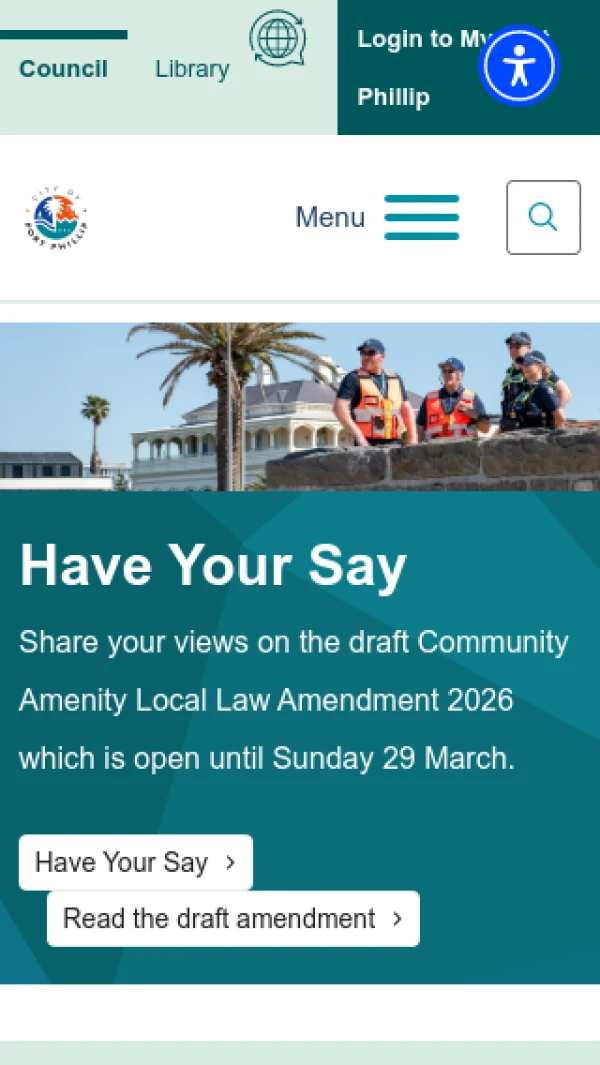The height and width of the screenshot is (1065, 600).
Task: Read the draft amendment
Action: [233, 918]
